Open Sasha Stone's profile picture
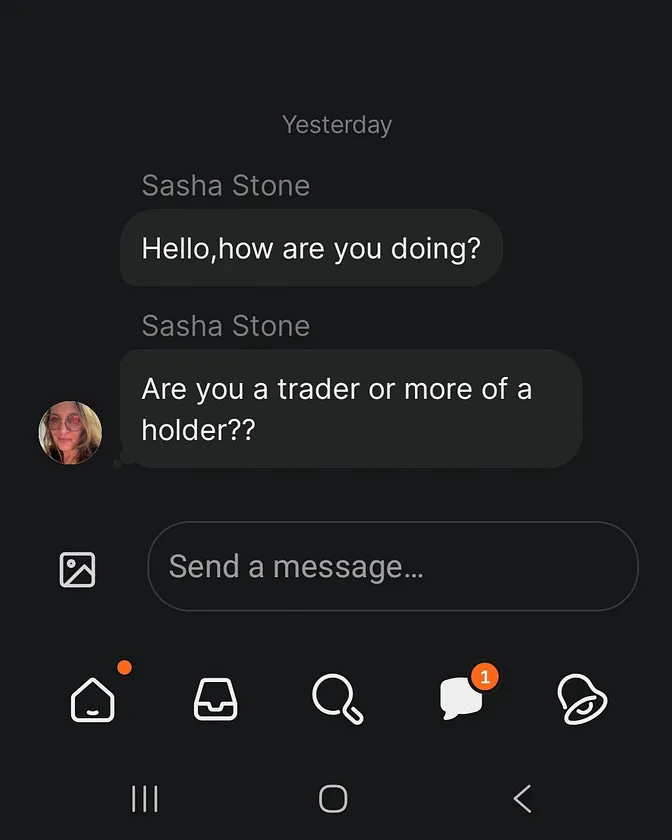Screen dimensions: 672x840 70,432
